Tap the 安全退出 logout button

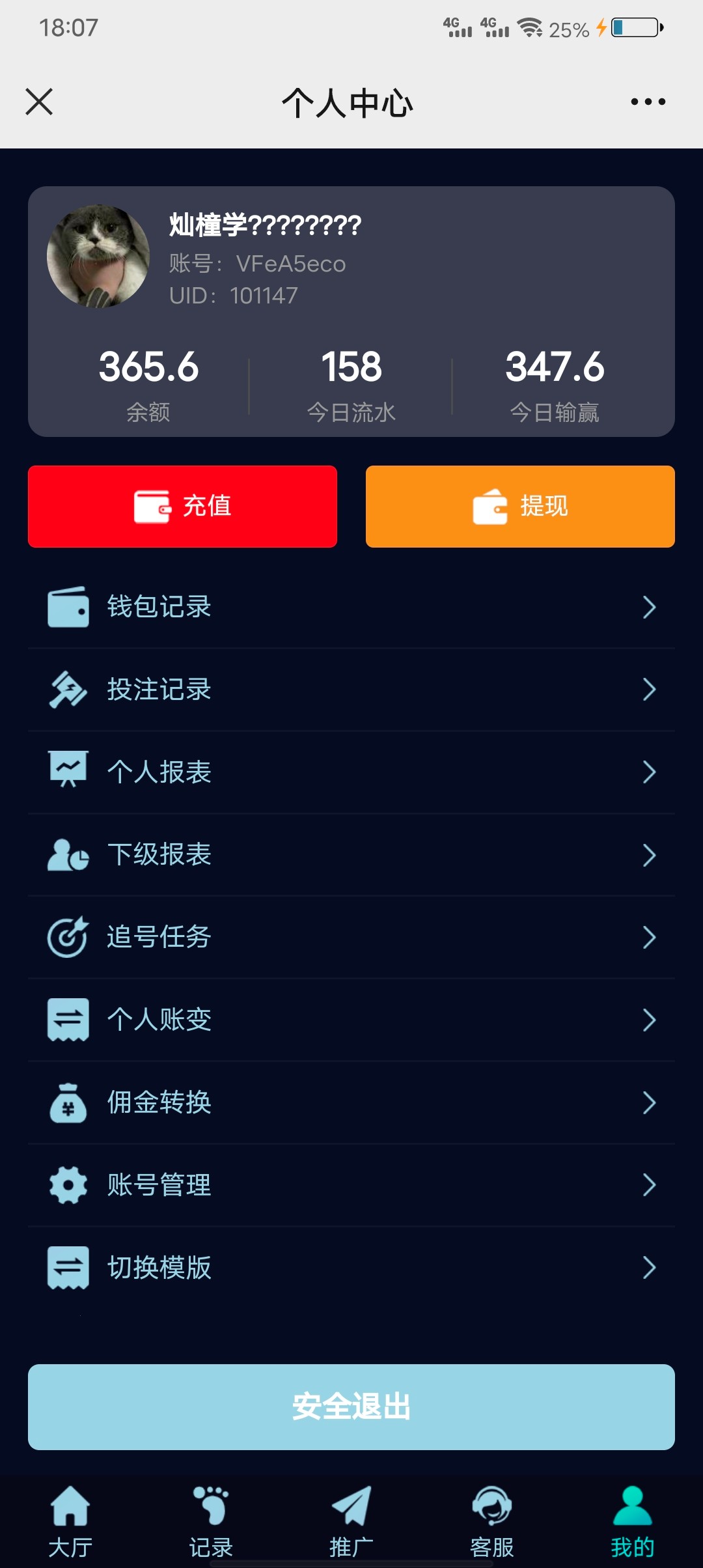351,1407
